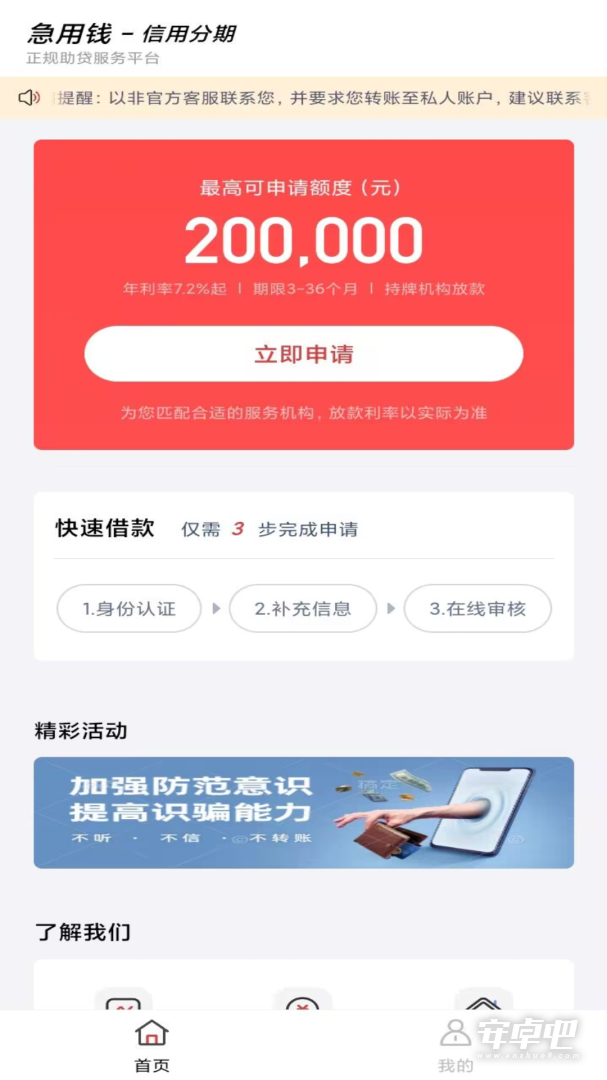The width and height of the screenshot is (607, 1080).
Task: Tap the 立即申请 apply button
Action: [303, 354]
